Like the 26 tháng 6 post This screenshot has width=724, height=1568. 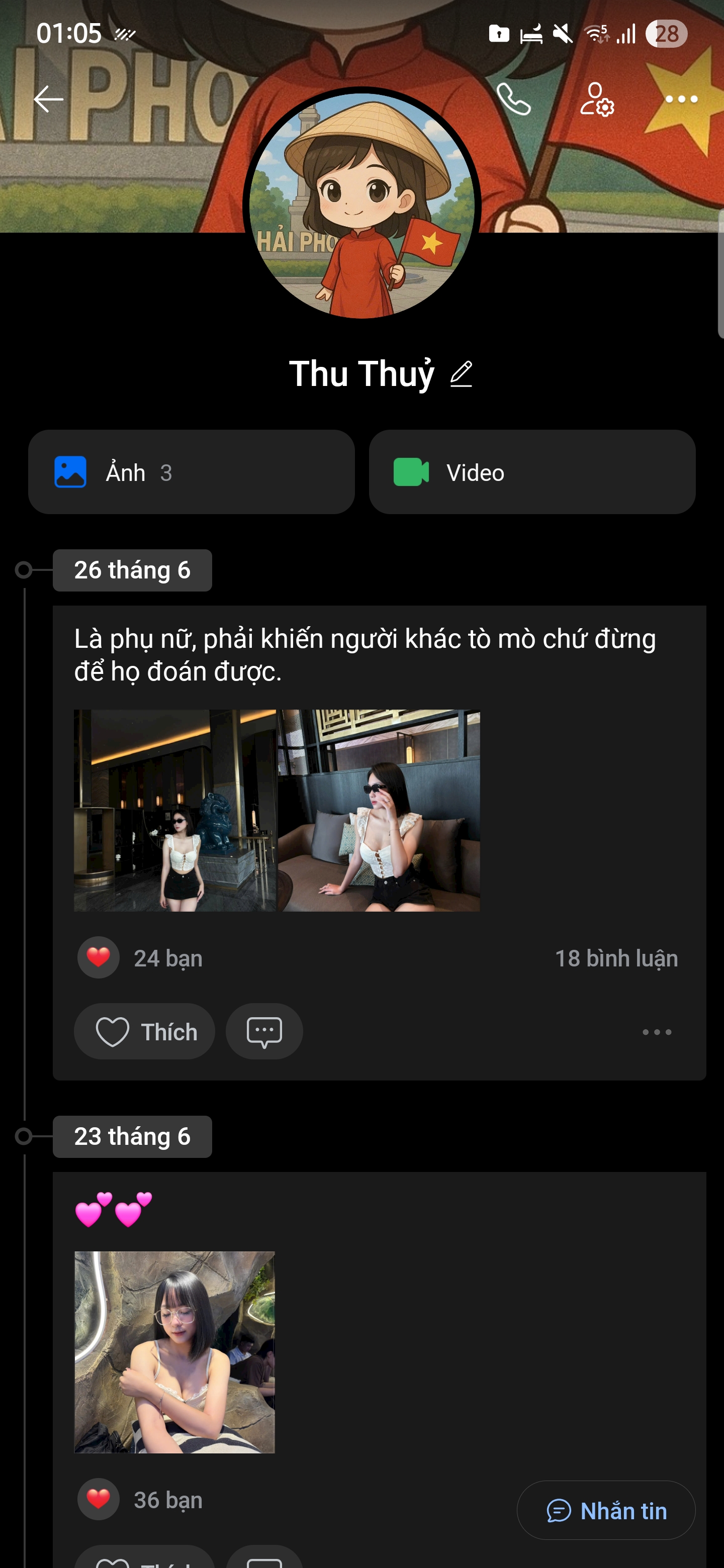click(x=144, y=1032)
